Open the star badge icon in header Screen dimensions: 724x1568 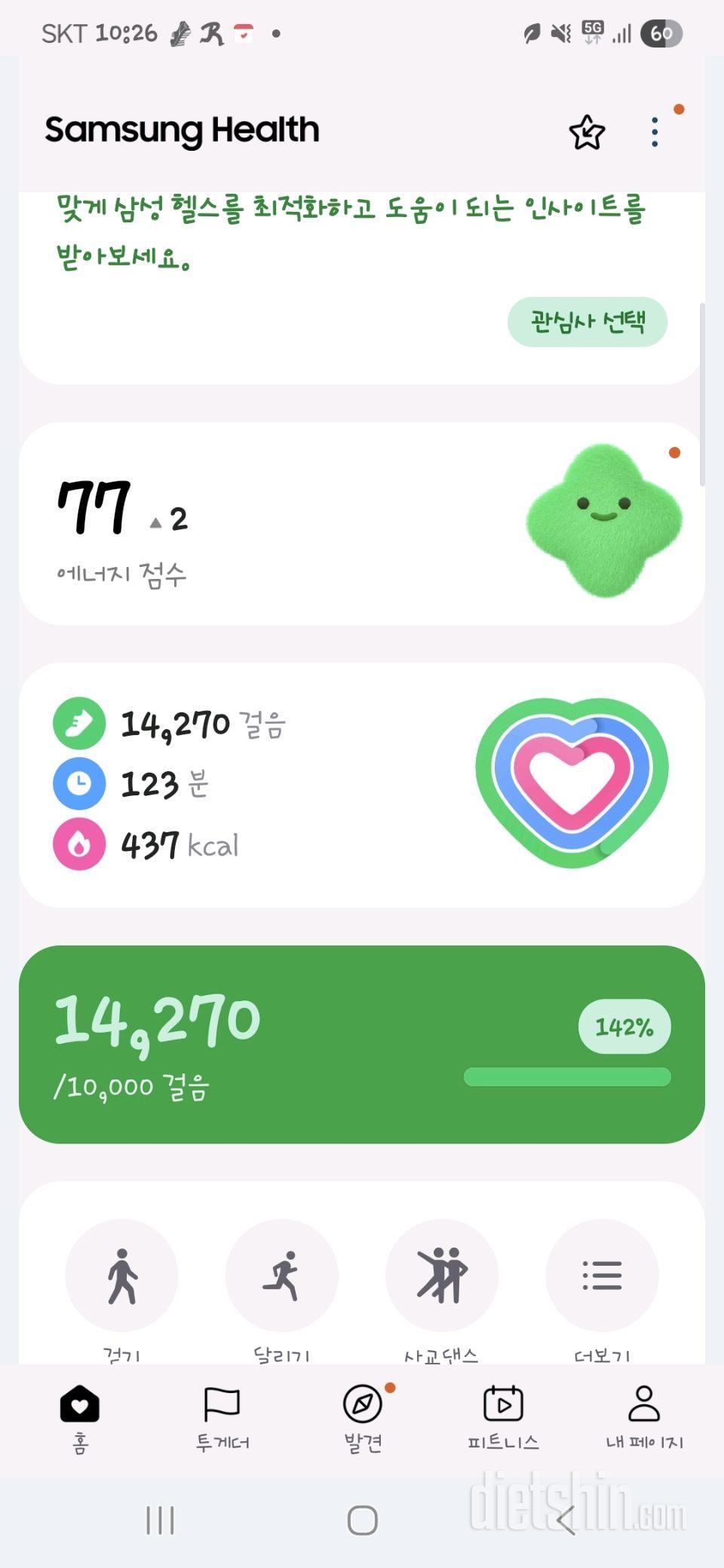(x=587, y=133)
